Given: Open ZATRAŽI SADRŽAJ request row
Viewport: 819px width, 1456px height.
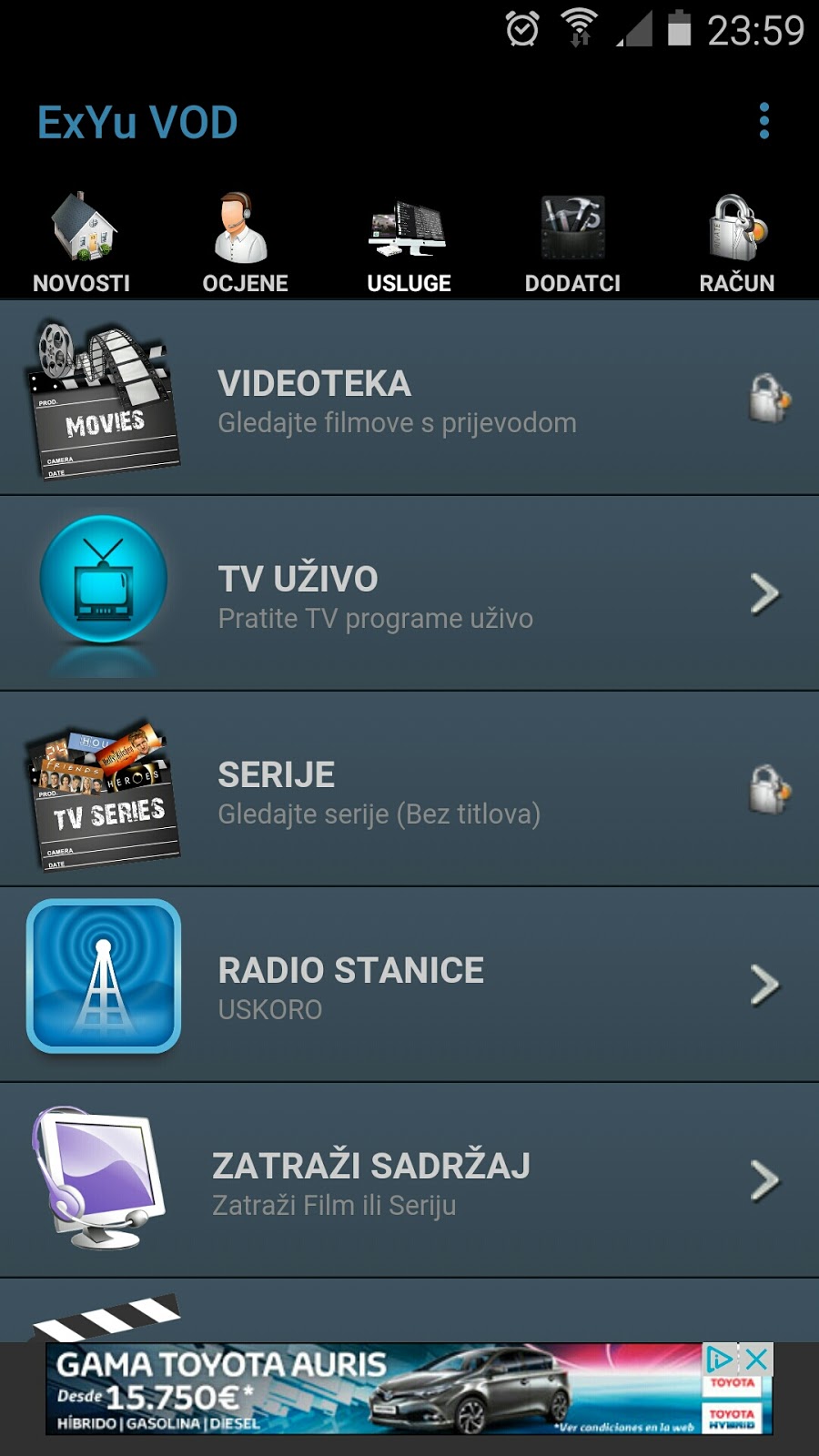Looking at the screenshot, I should click(409, 1181).
